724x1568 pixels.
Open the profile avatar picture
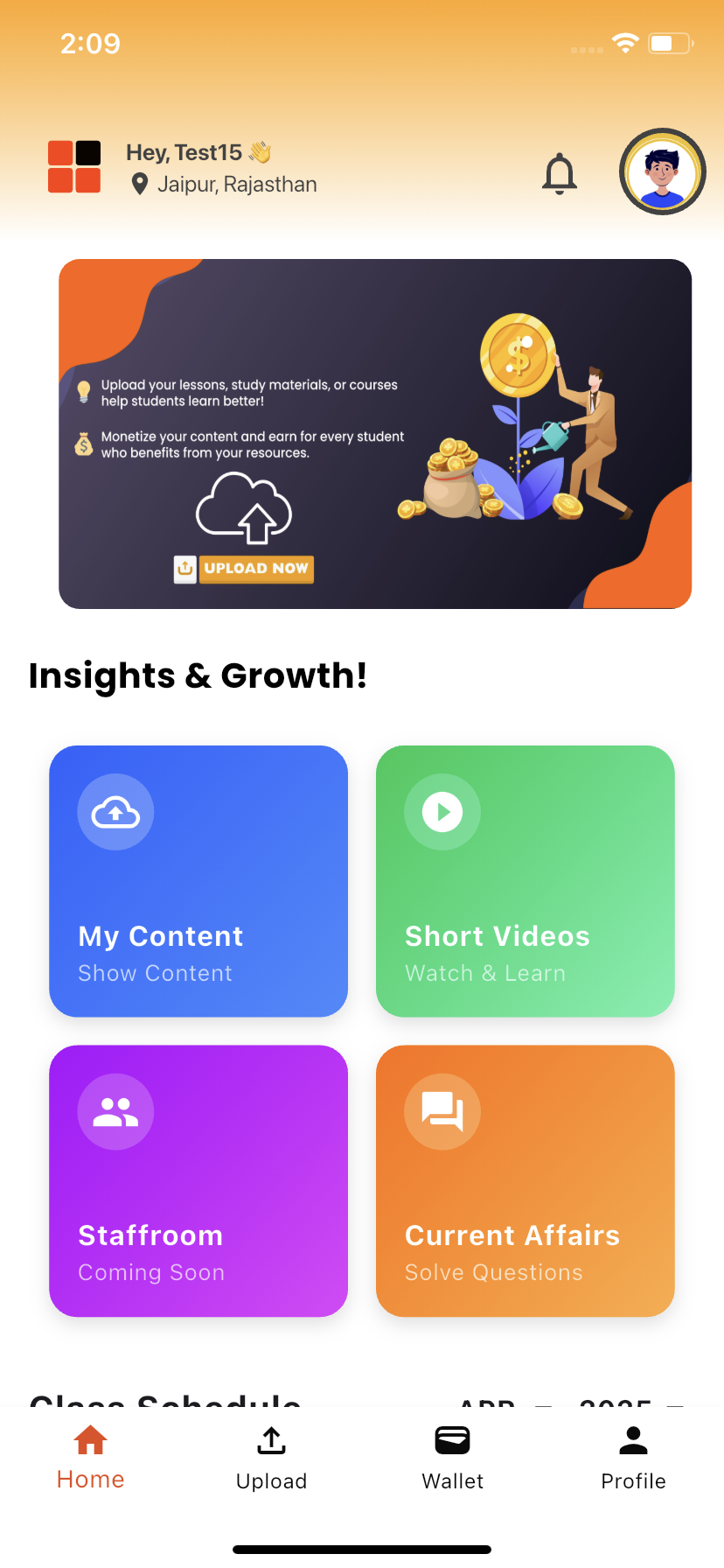pyautogui.click(x=662, y=171)
